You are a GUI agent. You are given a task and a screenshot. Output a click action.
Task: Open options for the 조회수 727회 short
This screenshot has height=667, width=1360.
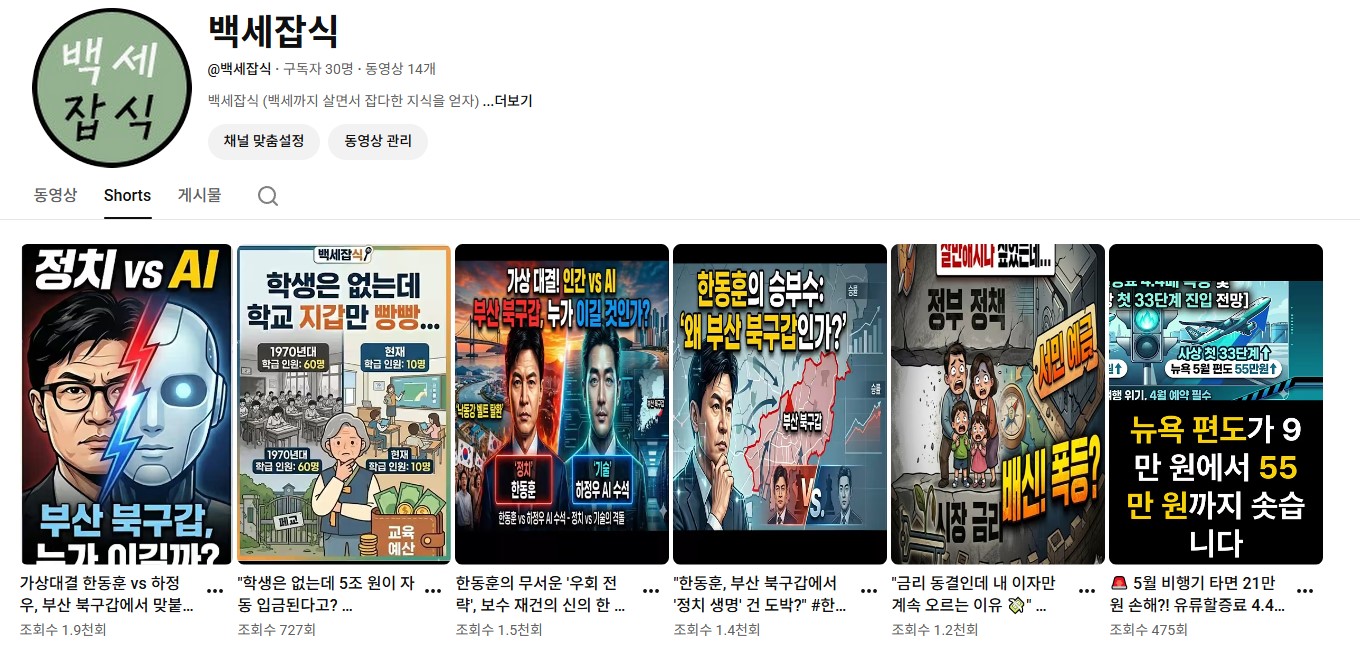coord(433,591)
